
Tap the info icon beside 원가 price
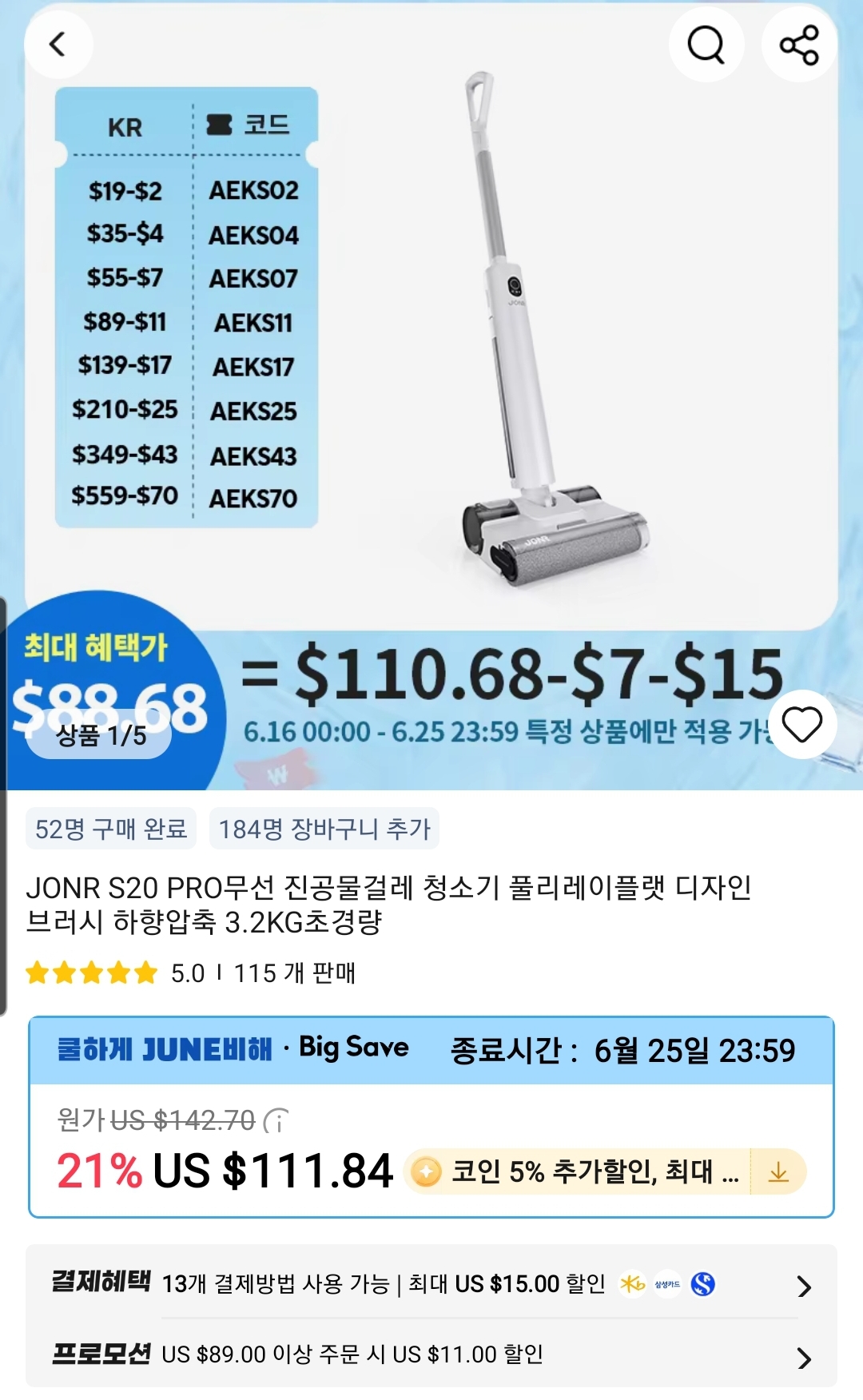coord(276,1121)
